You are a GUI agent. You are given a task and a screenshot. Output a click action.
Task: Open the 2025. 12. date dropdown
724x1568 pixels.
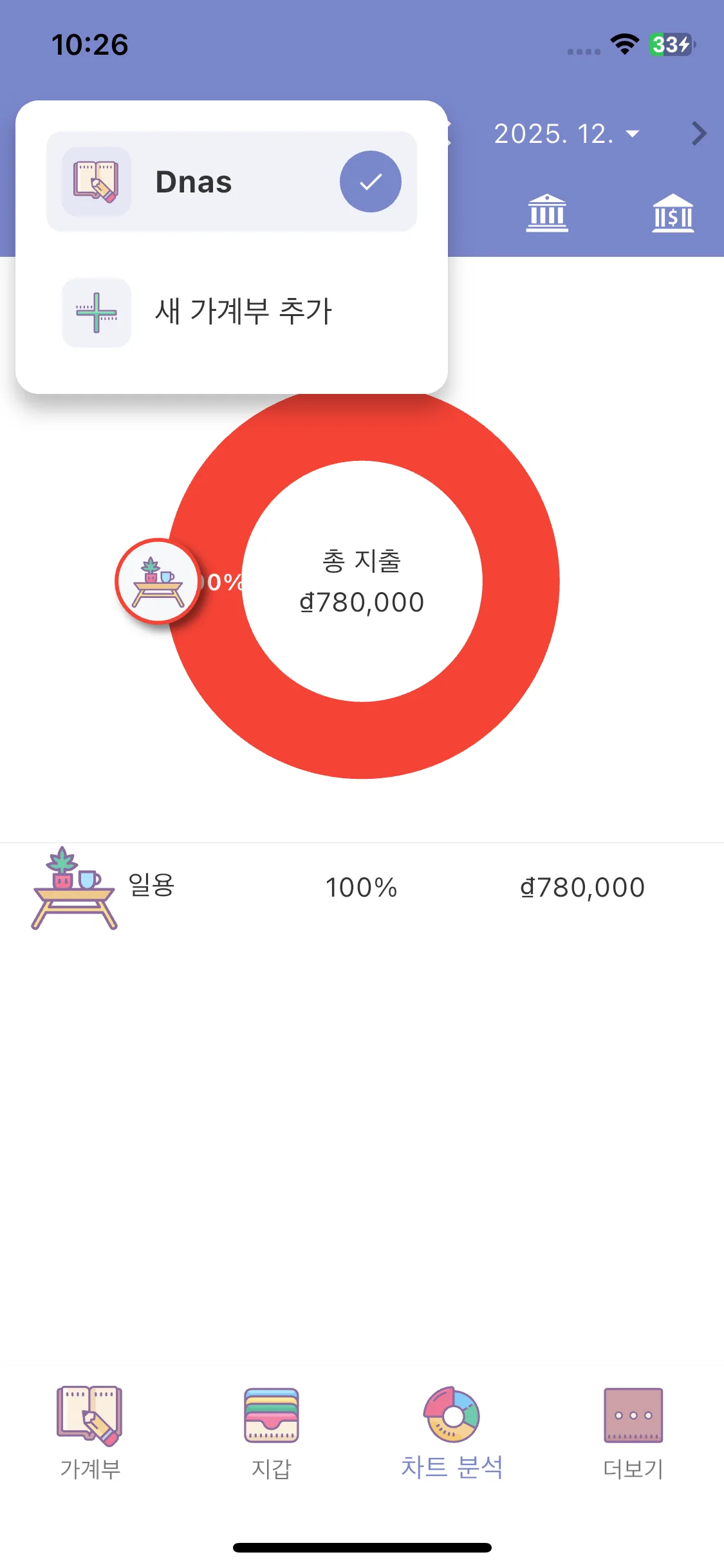(x=566, y=133)
